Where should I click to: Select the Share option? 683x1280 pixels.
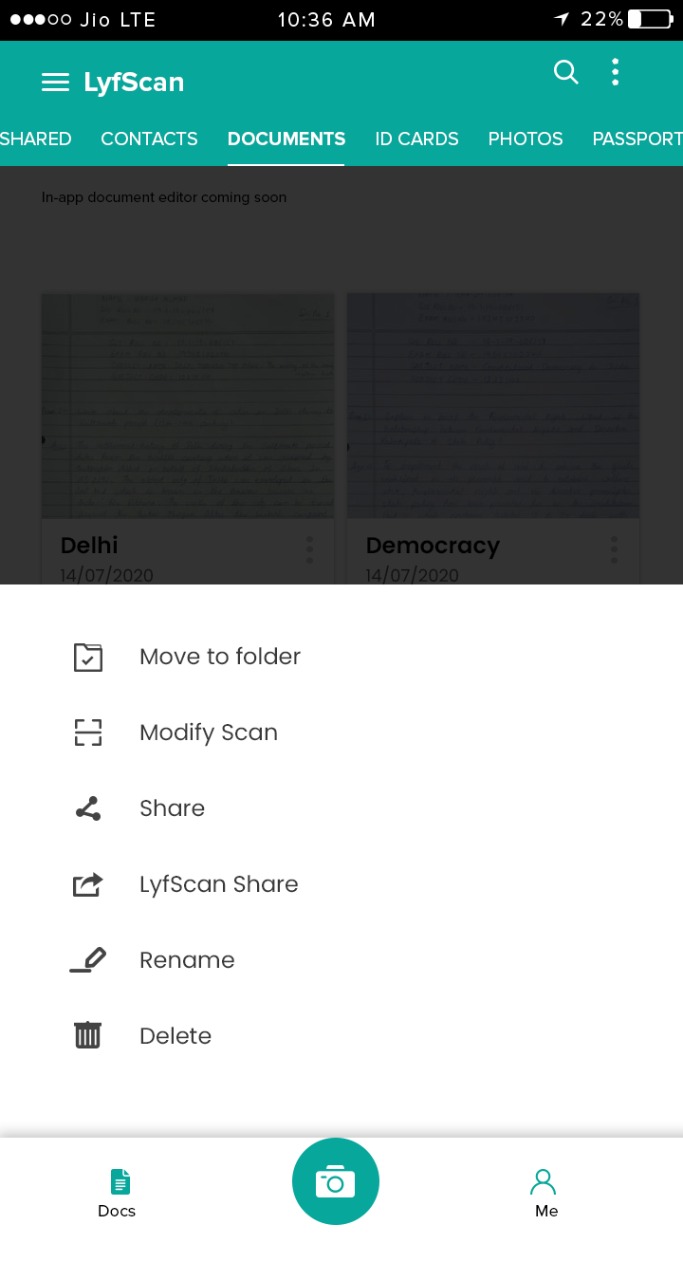tap(171, 809)
